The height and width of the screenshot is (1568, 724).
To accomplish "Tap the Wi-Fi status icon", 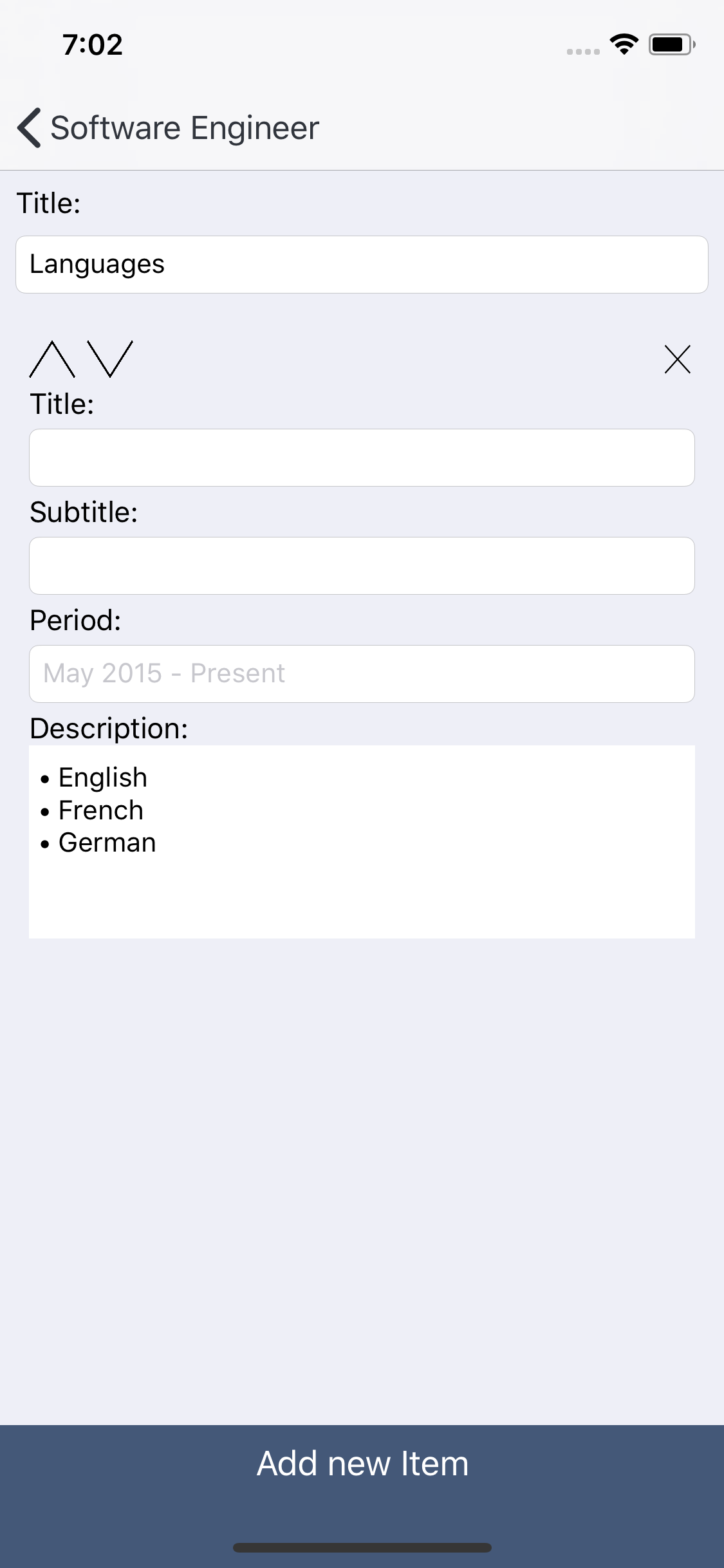I will pos(622,42).
